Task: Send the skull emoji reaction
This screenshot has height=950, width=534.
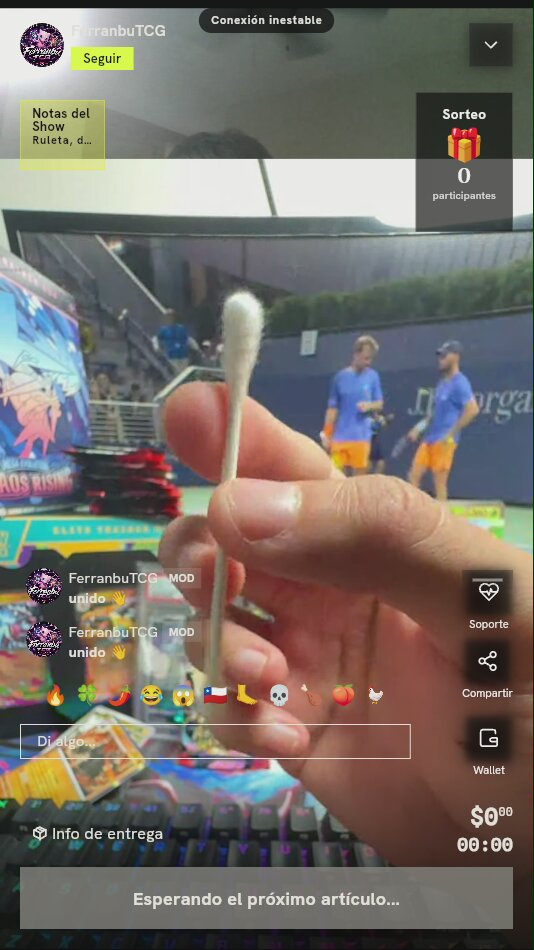Action: pyautogui.click(x=279, y=696)
